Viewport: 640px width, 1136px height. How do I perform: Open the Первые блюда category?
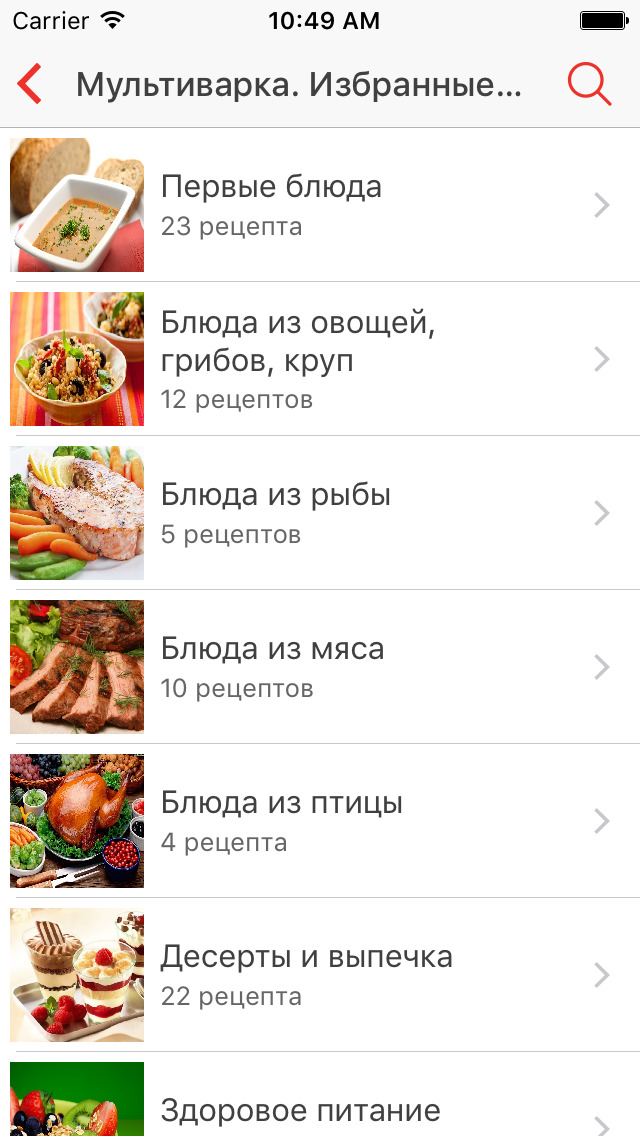[320, 205]
